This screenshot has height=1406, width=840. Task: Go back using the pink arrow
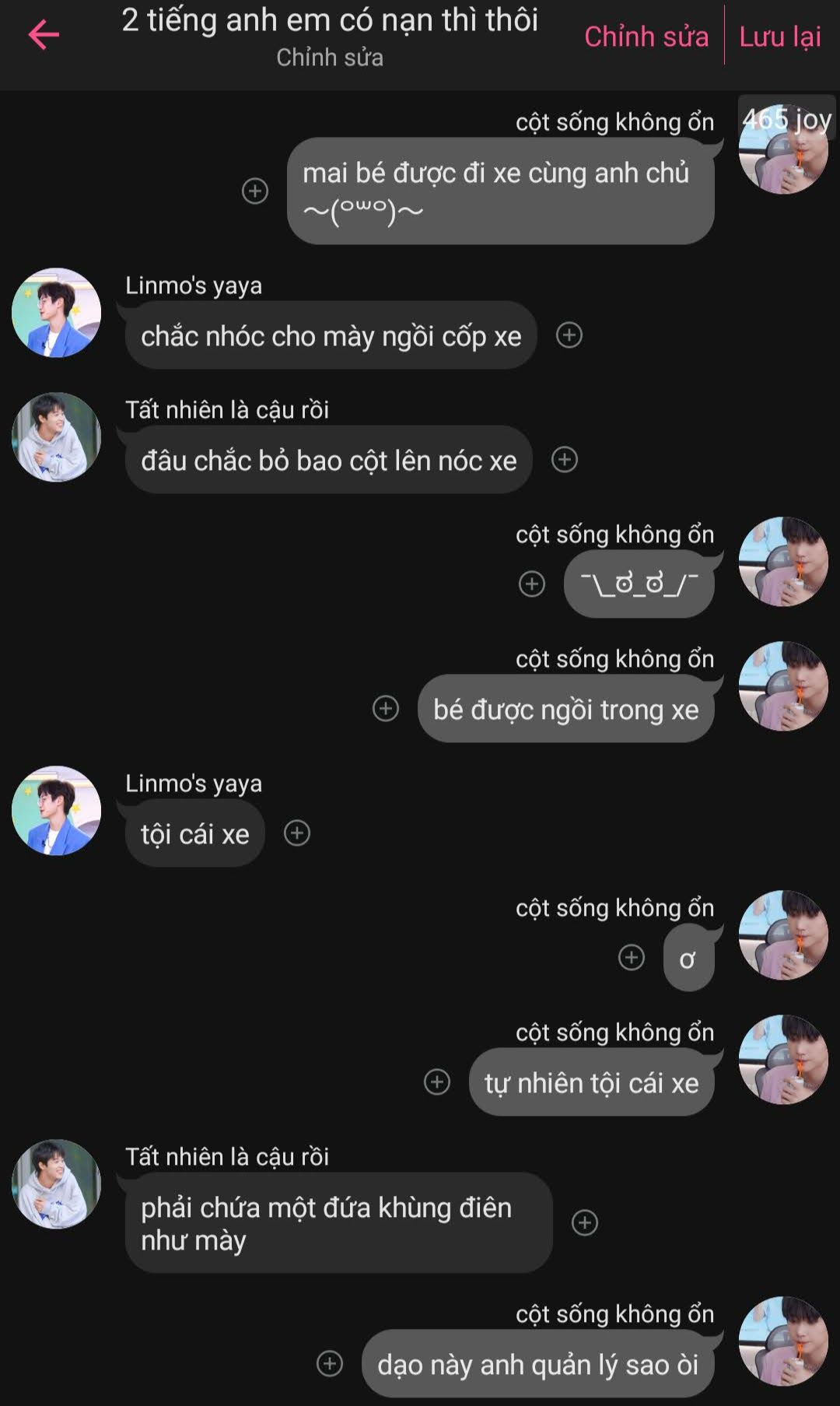(x=44, y=35)
